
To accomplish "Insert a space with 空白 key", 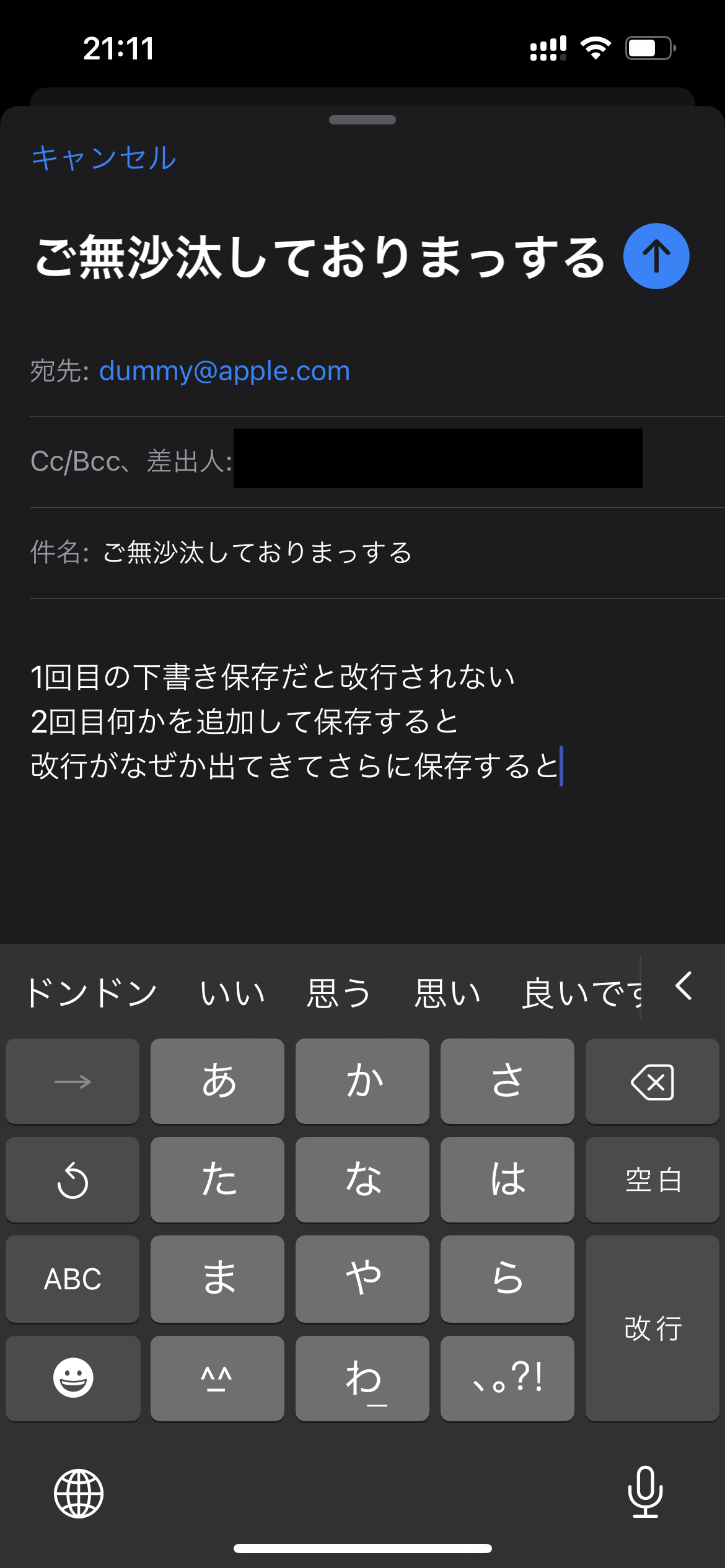I will tap(652, 1180).
